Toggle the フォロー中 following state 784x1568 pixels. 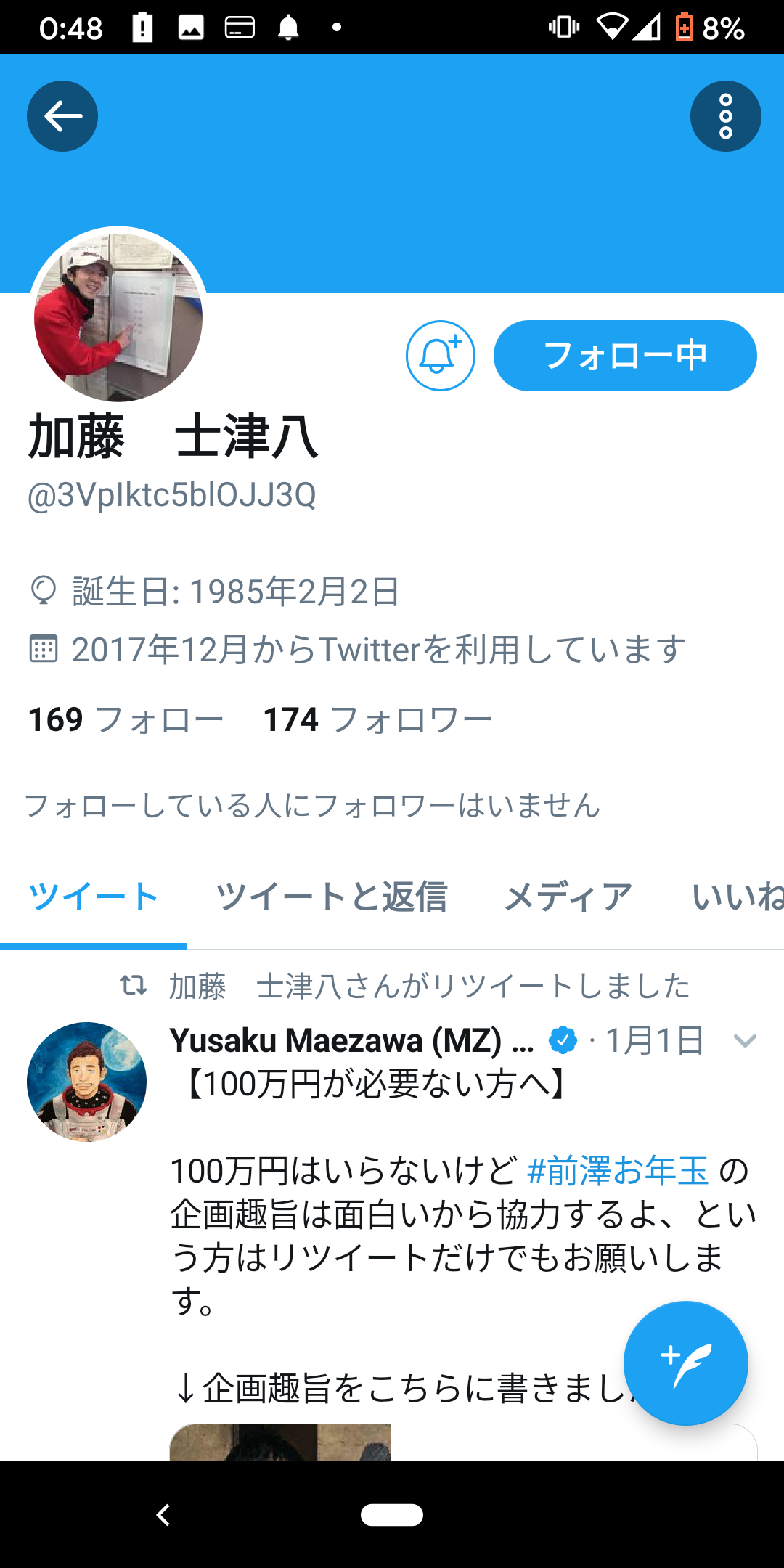tap(624, 355)
